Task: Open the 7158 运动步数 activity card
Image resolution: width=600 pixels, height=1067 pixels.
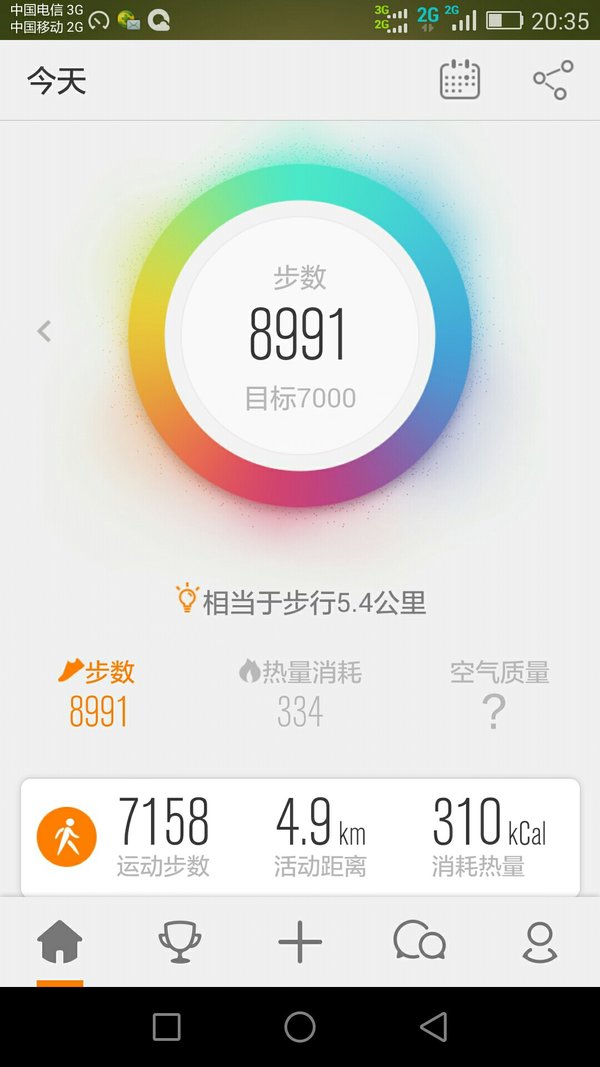Action: 300,837
